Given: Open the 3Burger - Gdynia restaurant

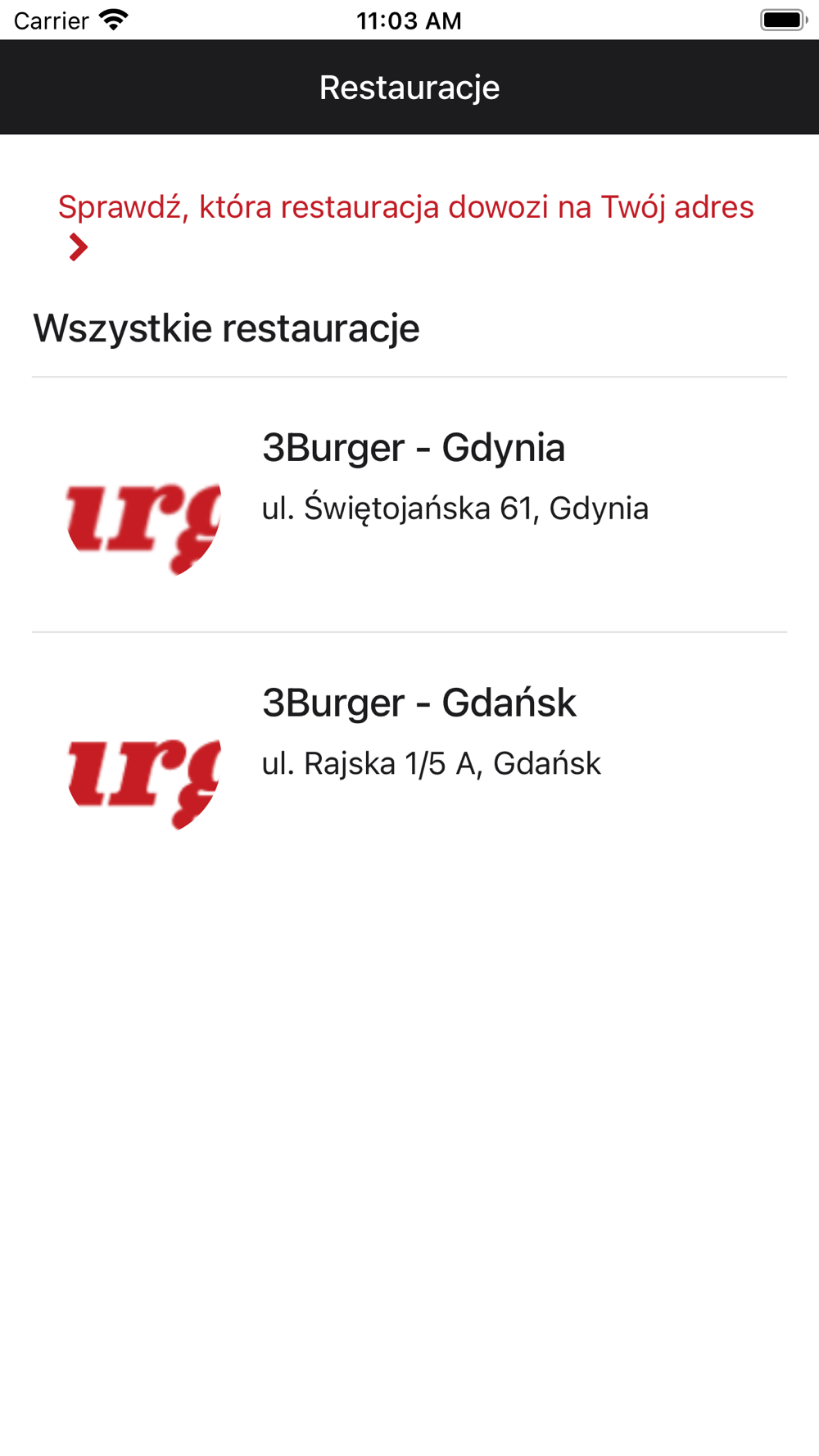Looking at the screenshot, I should [x=413, y=449].
